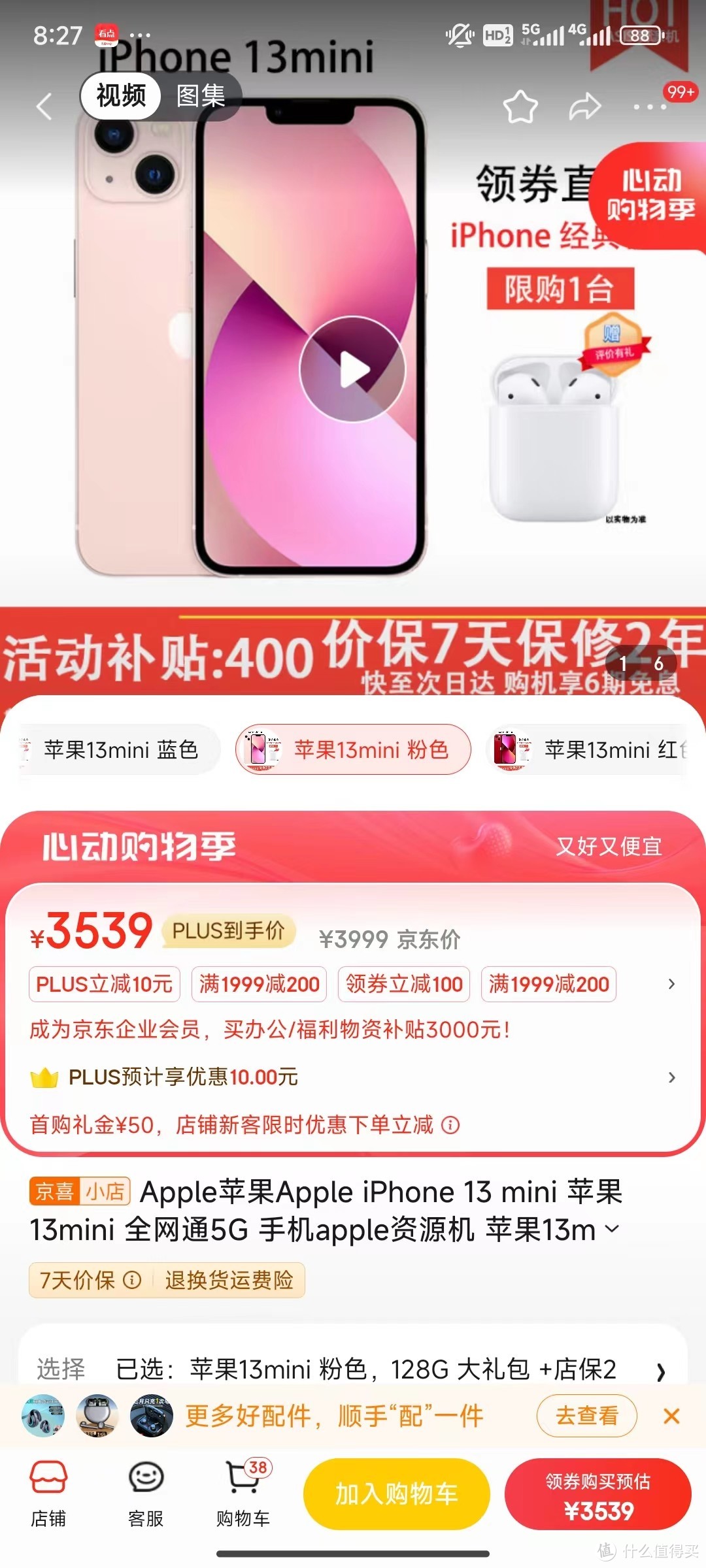Image resolution: width=706 pixels, height=1568 pixels.
Task: Tap 去查看 to view more accessories
Action: coord(587,1416)
